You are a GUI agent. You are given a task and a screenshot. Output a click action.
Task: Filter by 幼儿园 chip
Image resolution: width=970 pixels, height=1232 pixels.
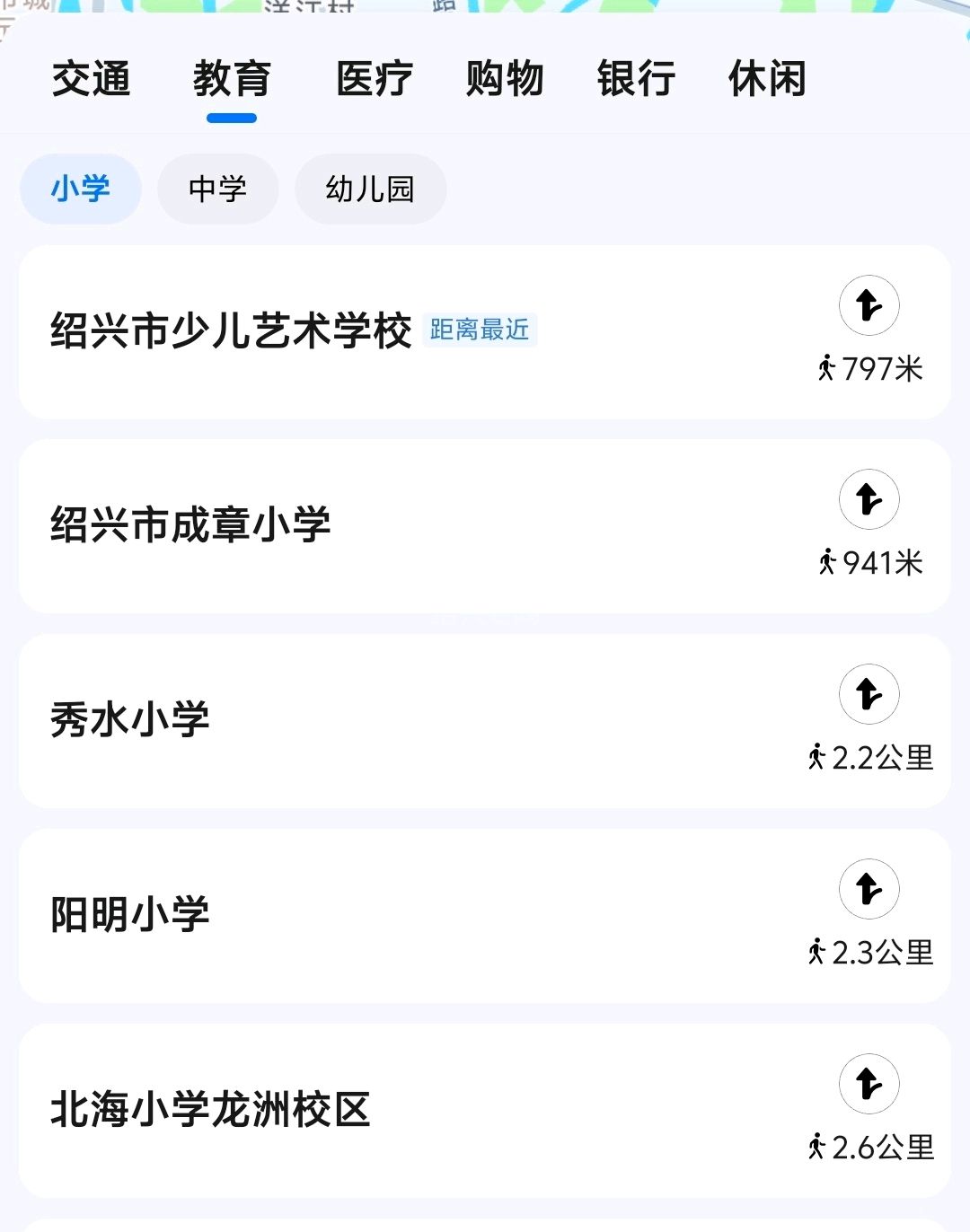pyautogui.click(x=370, y=189)
